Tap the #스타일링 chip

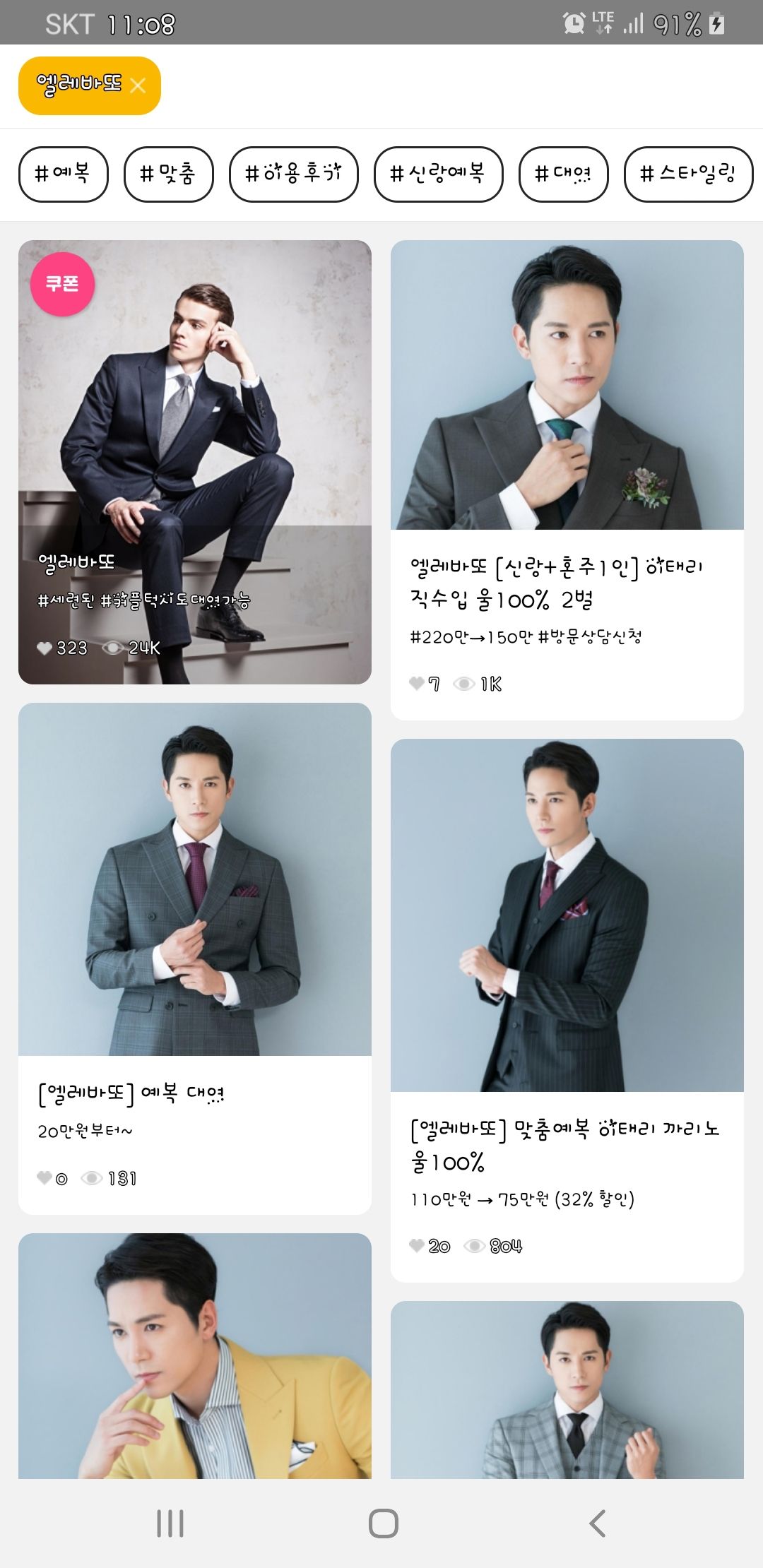tap(688, 174)
